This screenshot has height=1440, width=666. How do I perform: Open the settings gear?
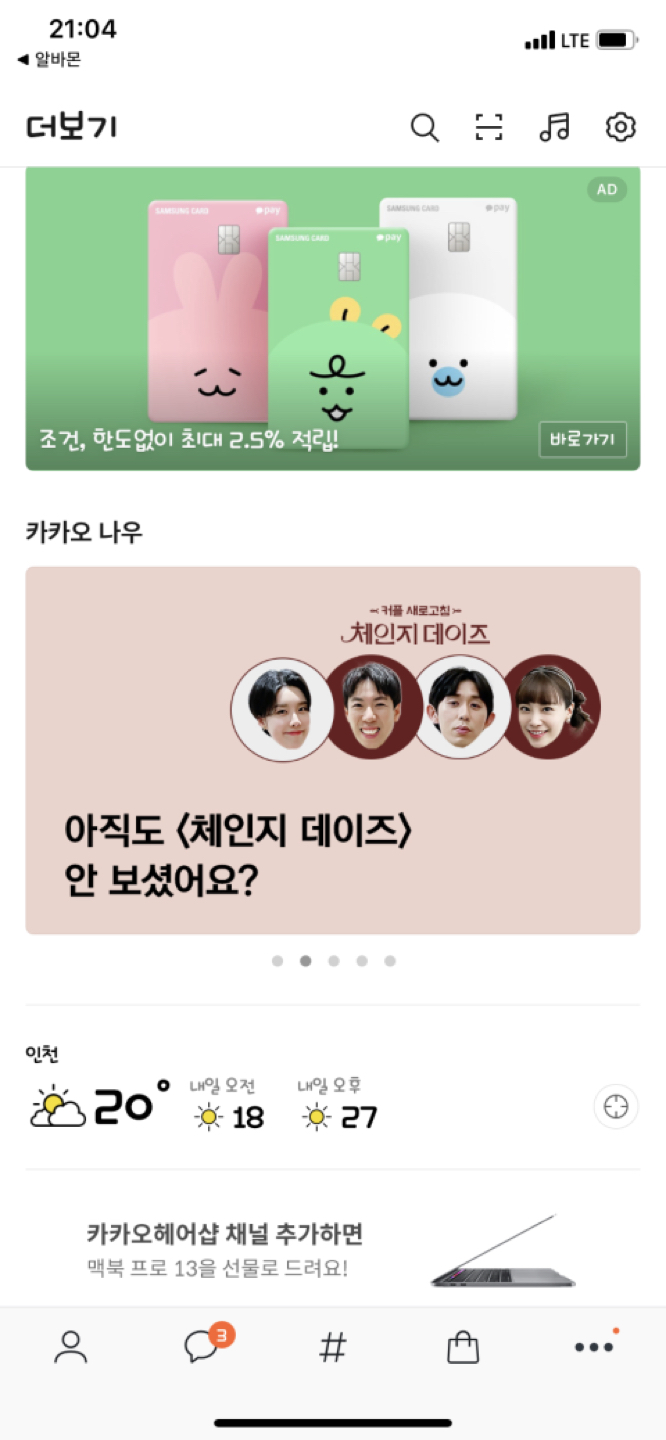click(x=621, y=127)
